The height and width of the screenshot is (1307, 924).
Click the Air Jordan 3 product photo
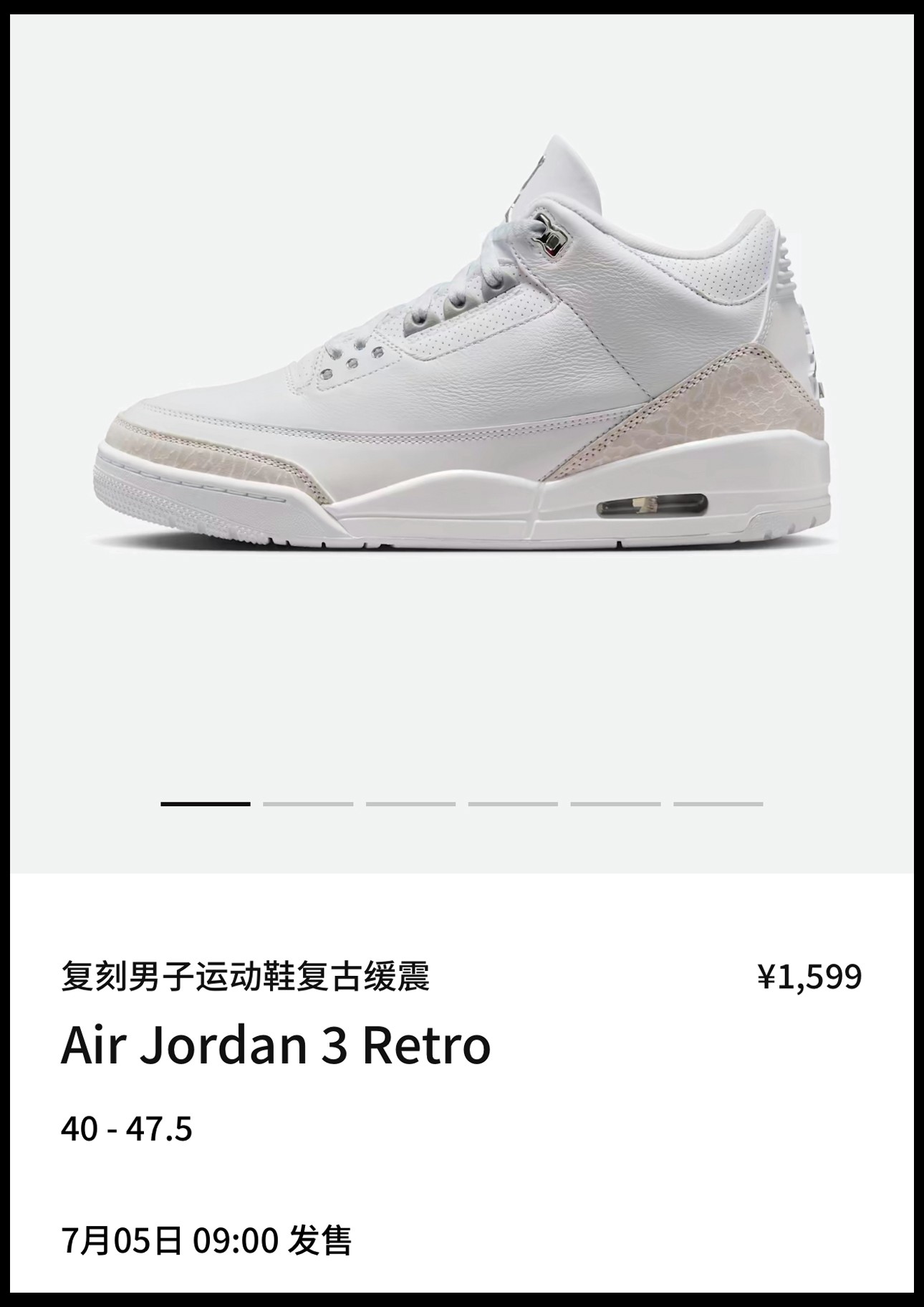tap(462, 344)
